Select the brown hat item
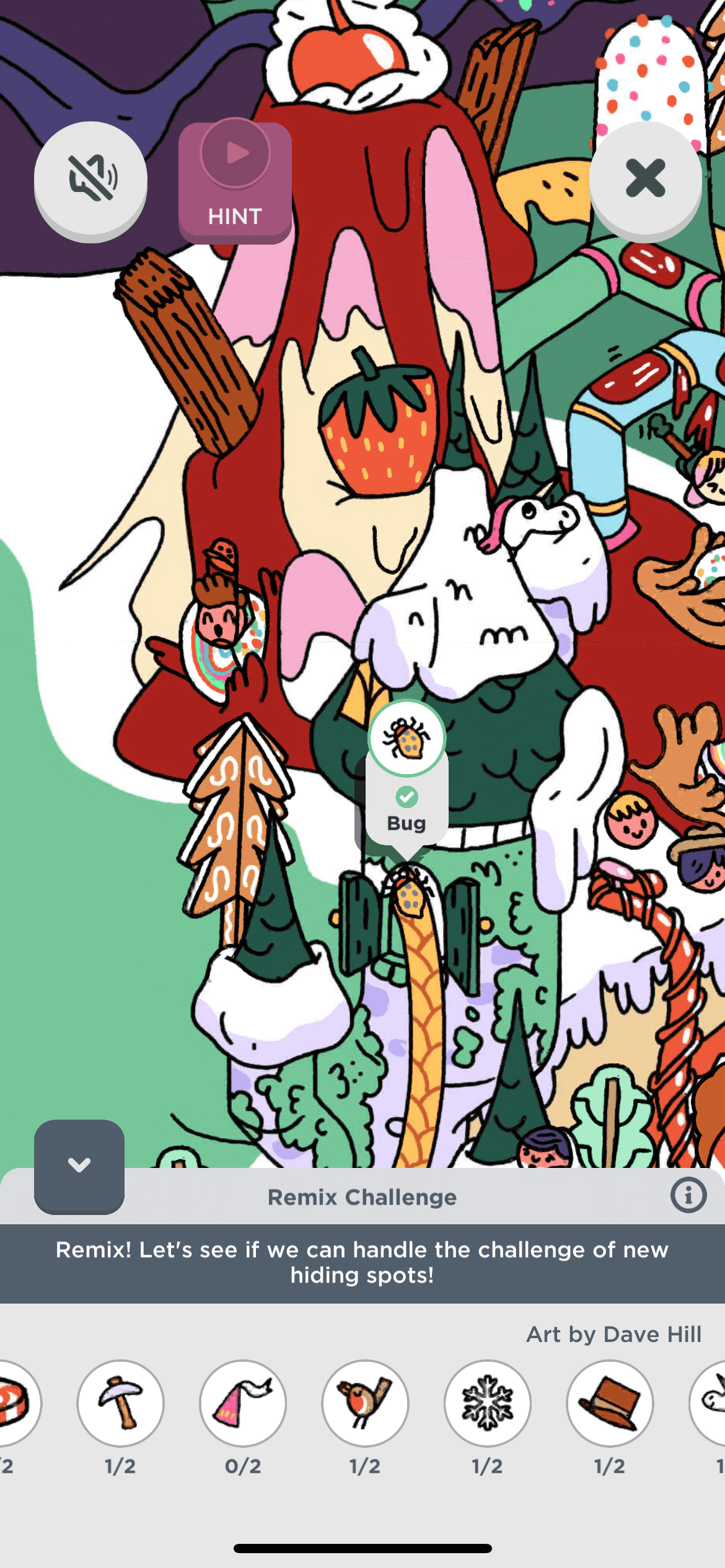725x1568 pixels. coord(610,1403)
